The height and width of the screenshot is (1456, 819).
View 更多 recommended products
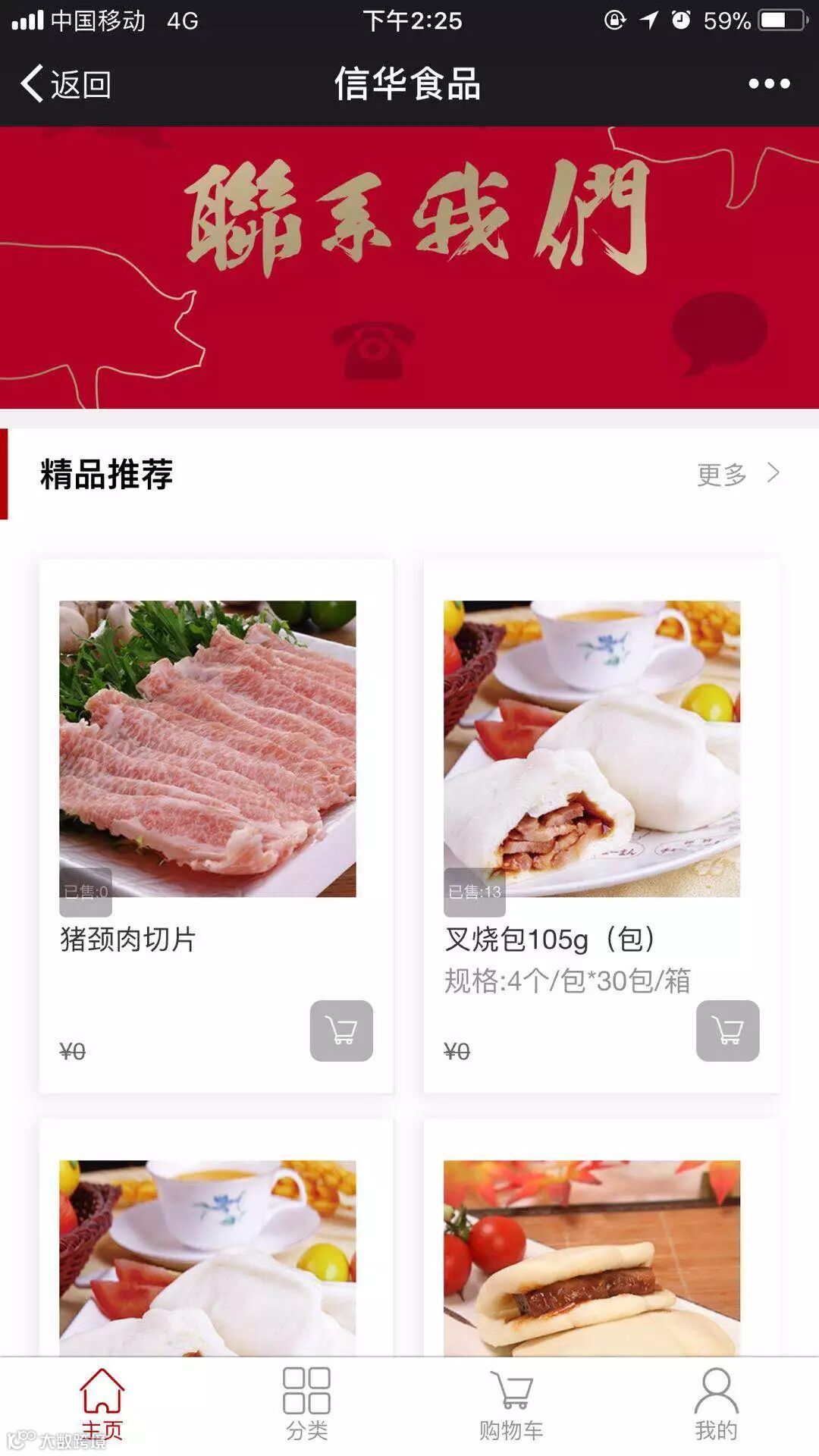click(737, 475)
